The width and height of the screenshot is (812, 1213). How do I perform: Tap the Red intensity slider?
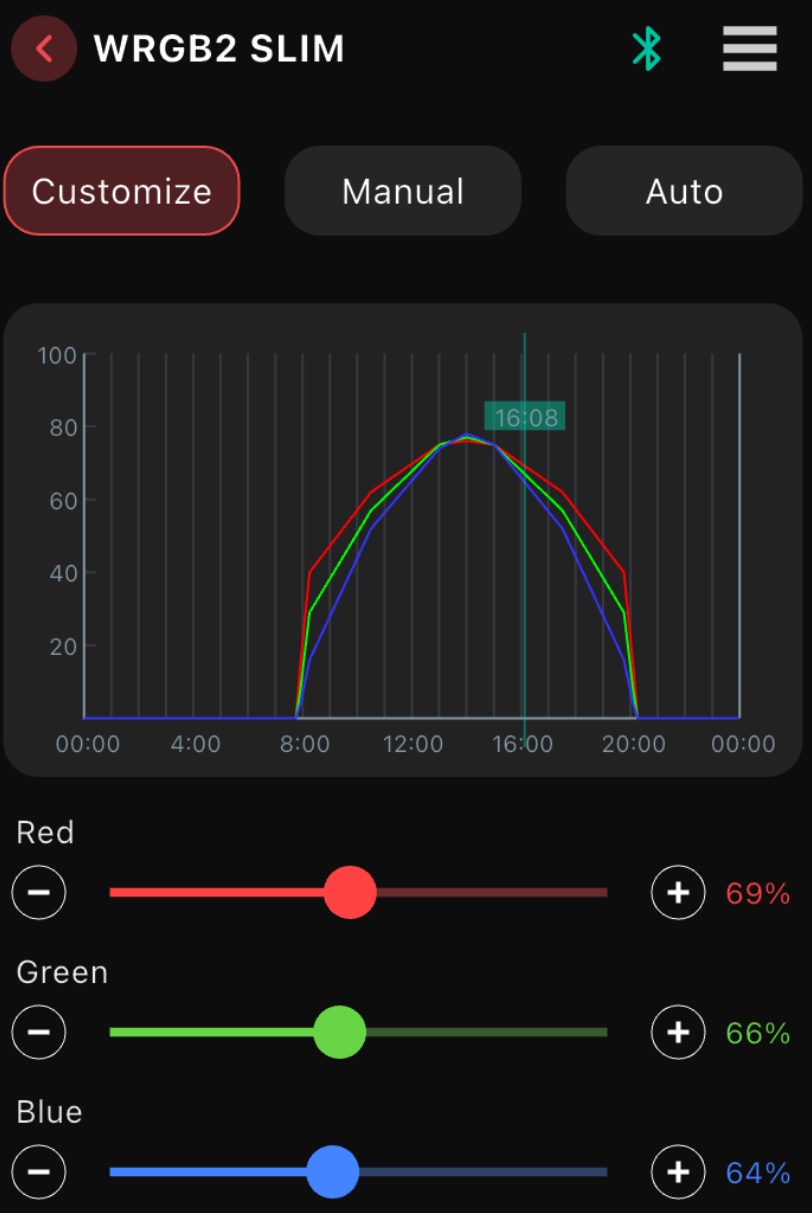click(x=358, y=892)
